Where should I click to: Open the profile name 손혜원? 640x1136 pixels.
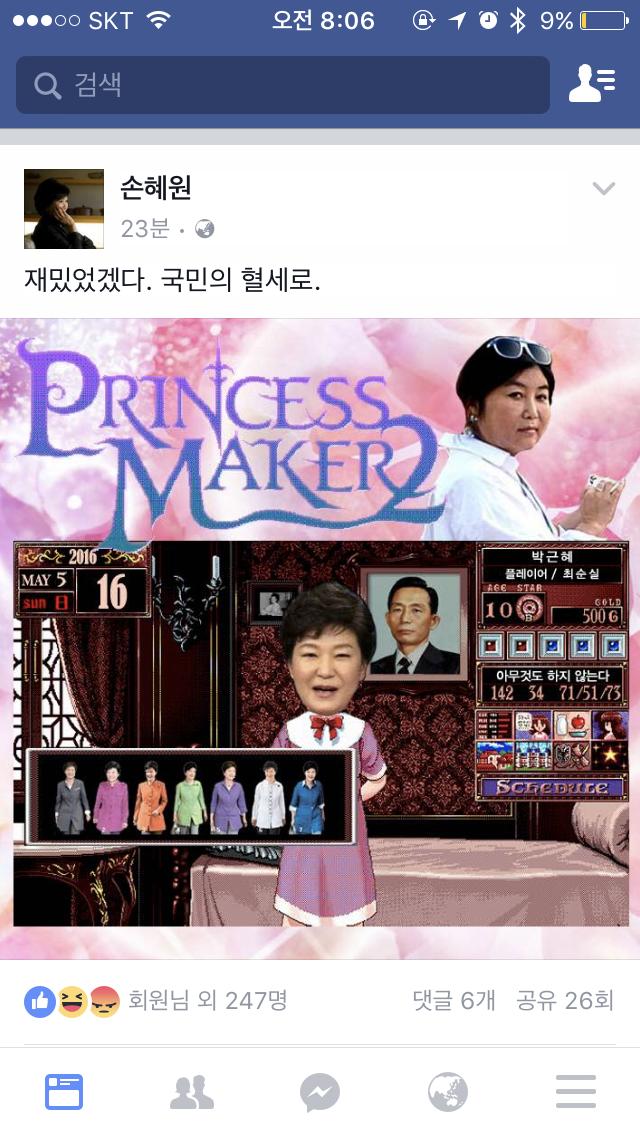point(155,187)
